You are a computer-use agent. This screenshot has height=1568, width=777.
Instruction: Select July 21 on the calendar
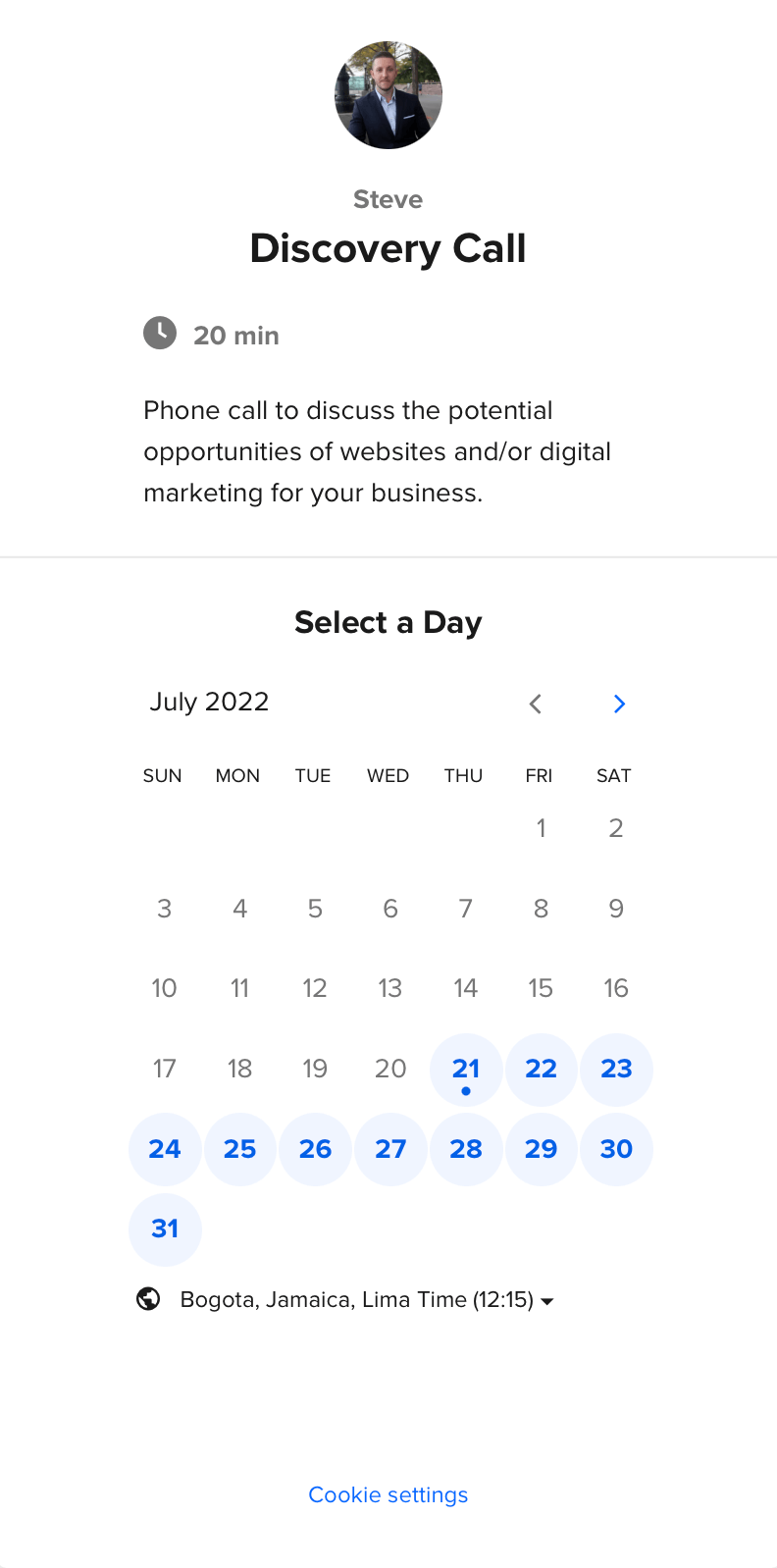coord(466,1070)
